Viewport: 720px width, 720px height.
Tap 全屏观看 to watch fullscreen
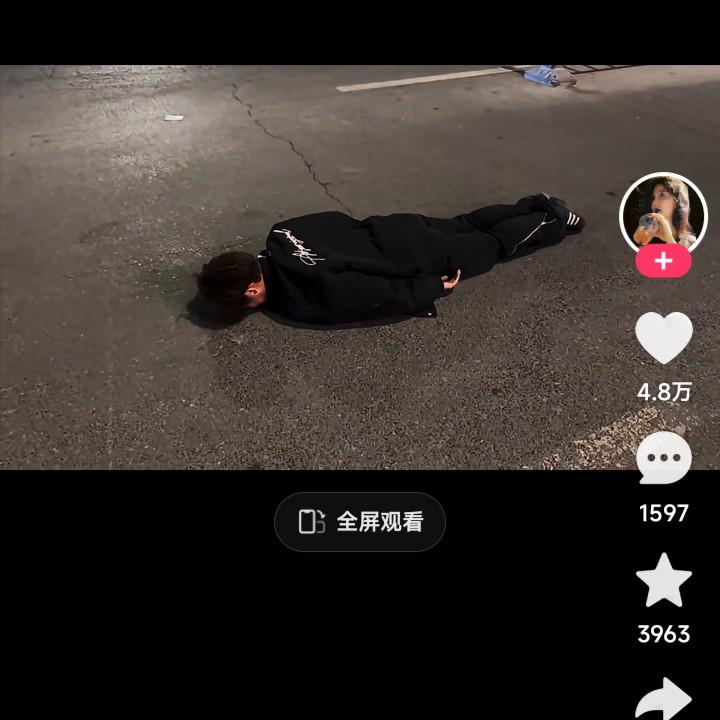pos(360,522)
